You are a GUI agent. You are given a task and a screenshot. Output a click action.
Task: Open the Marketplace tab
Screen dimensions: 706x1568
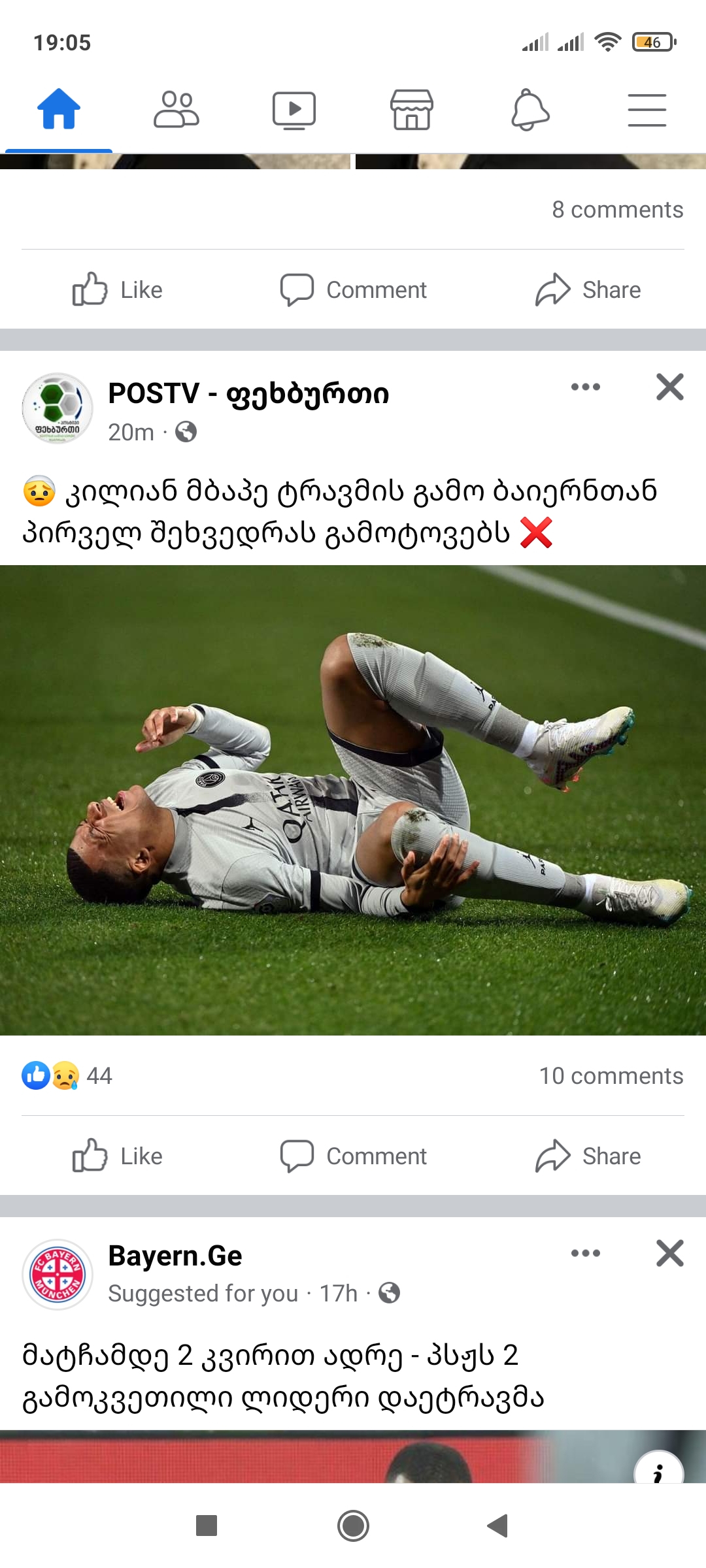[x=412, y=110]
